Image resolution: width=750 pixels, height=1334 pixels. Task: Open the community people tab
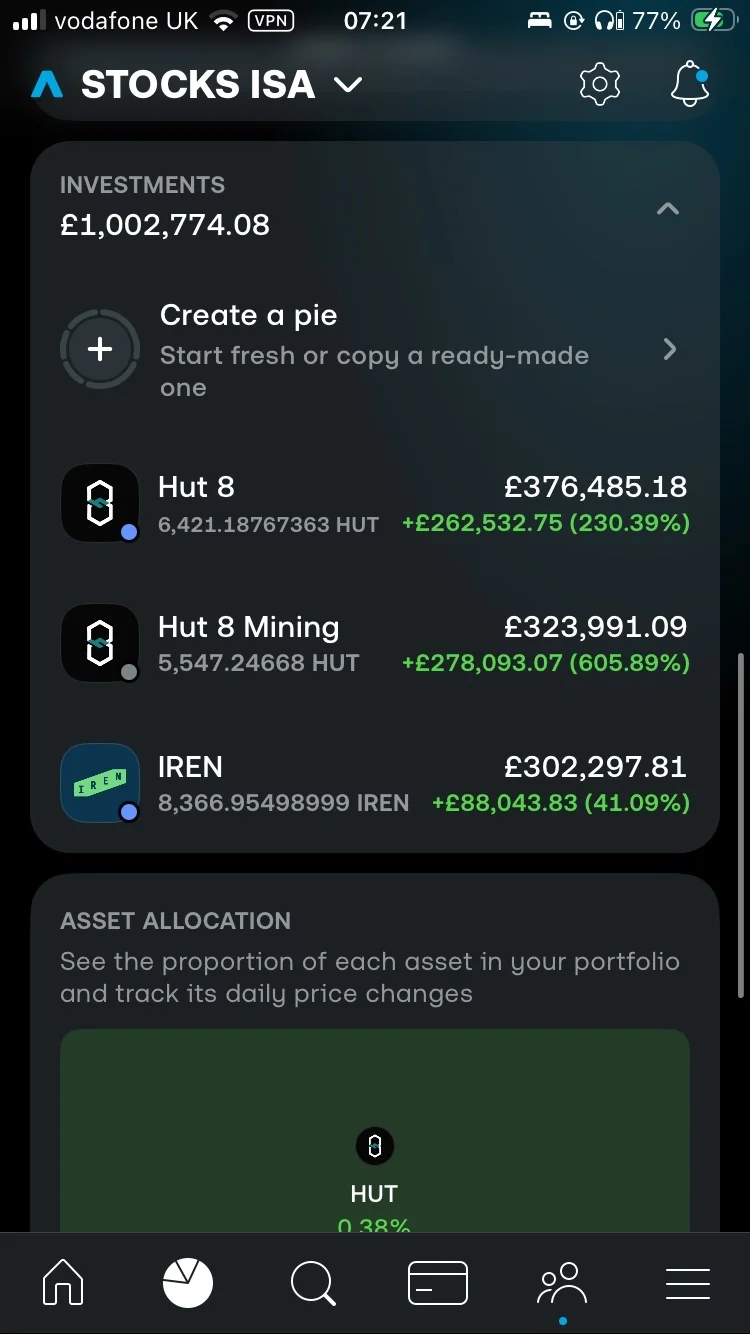click(562, 1282)
